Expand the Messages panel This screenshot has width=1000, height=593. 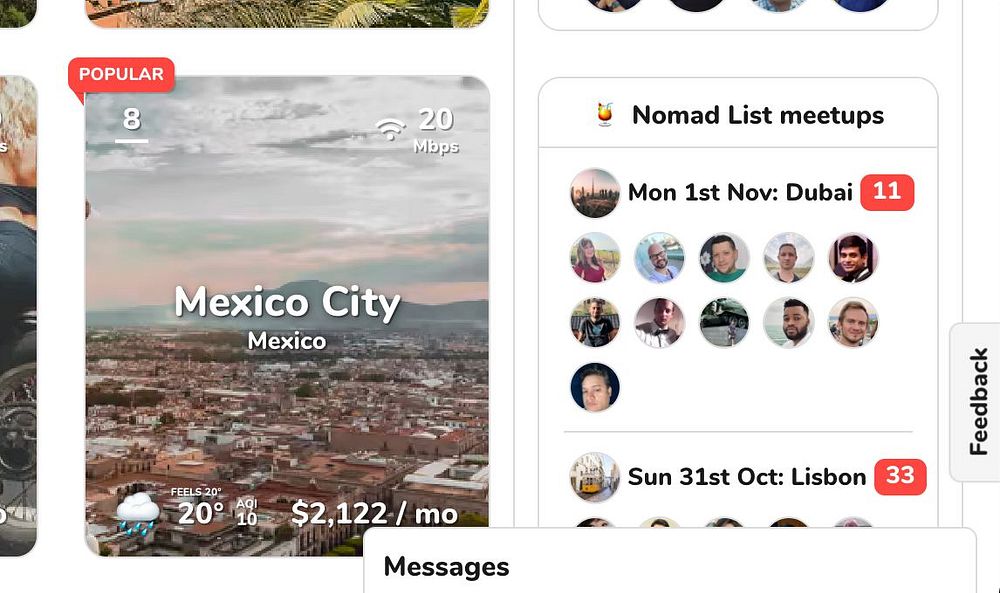(x=446, y=567)
